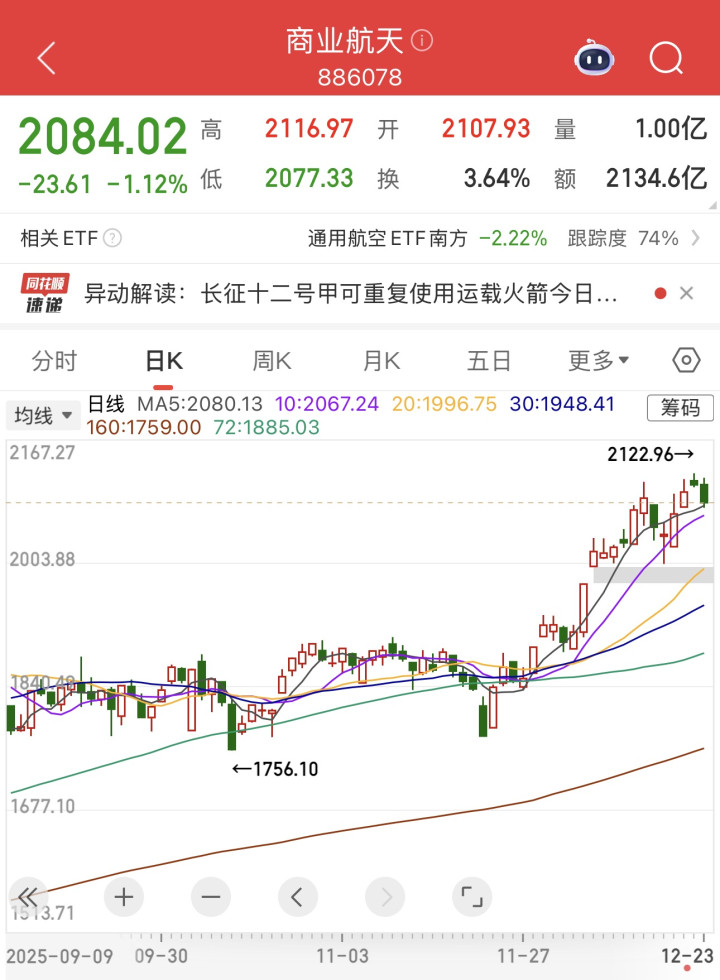Open the 均线 indicator dropdown
The image size is (720, 980).
pos(44,414)
